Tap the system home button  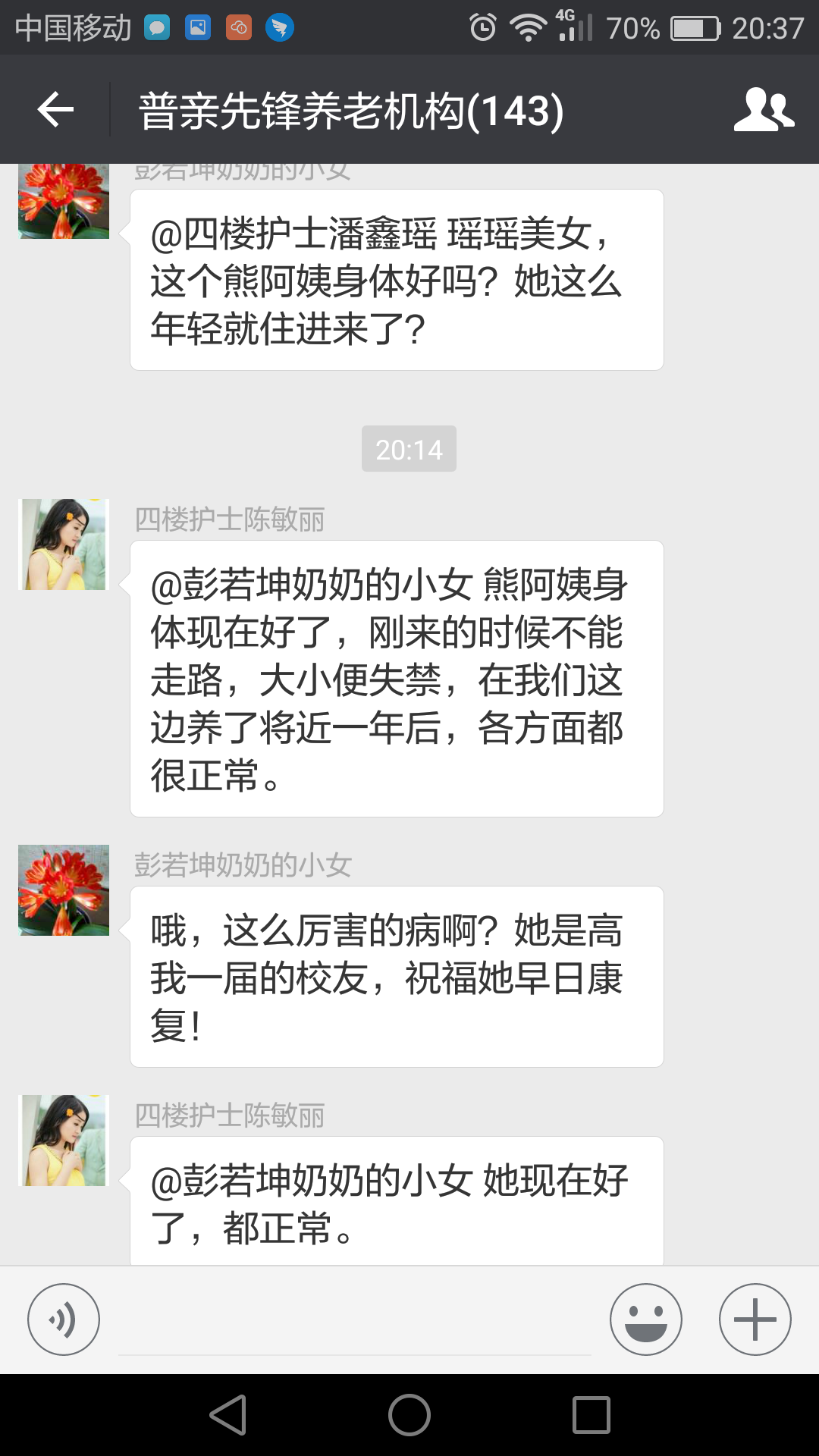(409, 1415)
